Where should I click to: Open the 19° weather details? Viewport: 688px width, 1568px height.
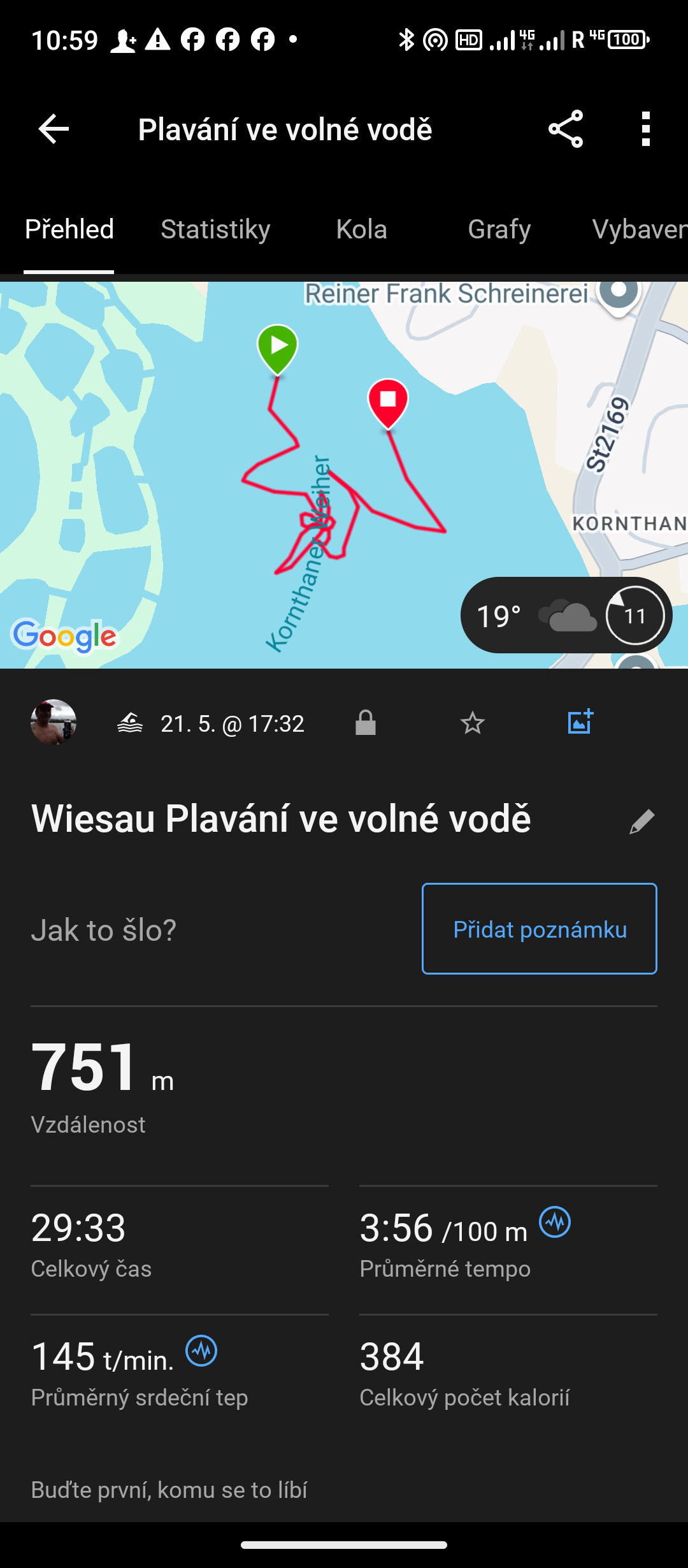coord(566,616)
